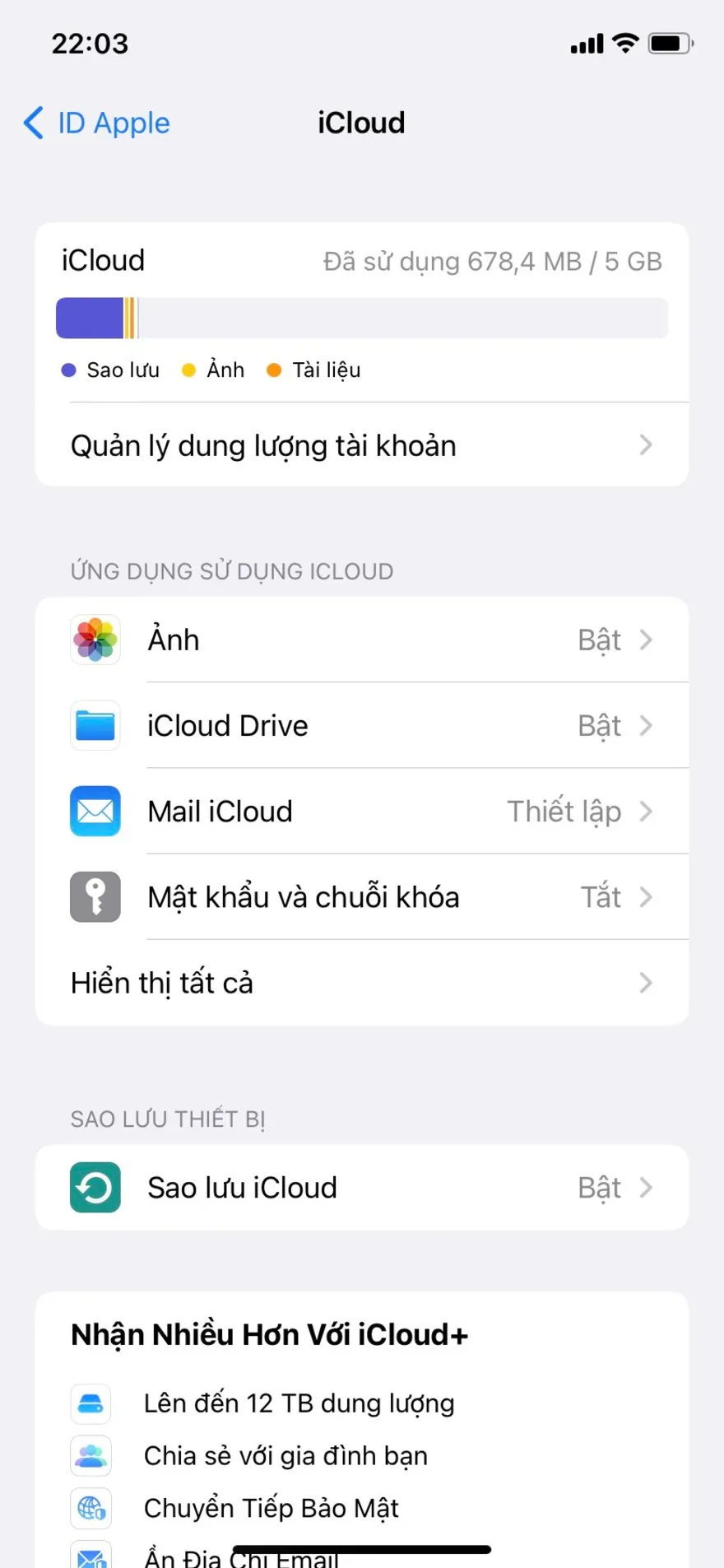The image size is (724, 1568).
Task: Tap the family sharing icon beside Chia sẻ
Action: [90, 1455]
